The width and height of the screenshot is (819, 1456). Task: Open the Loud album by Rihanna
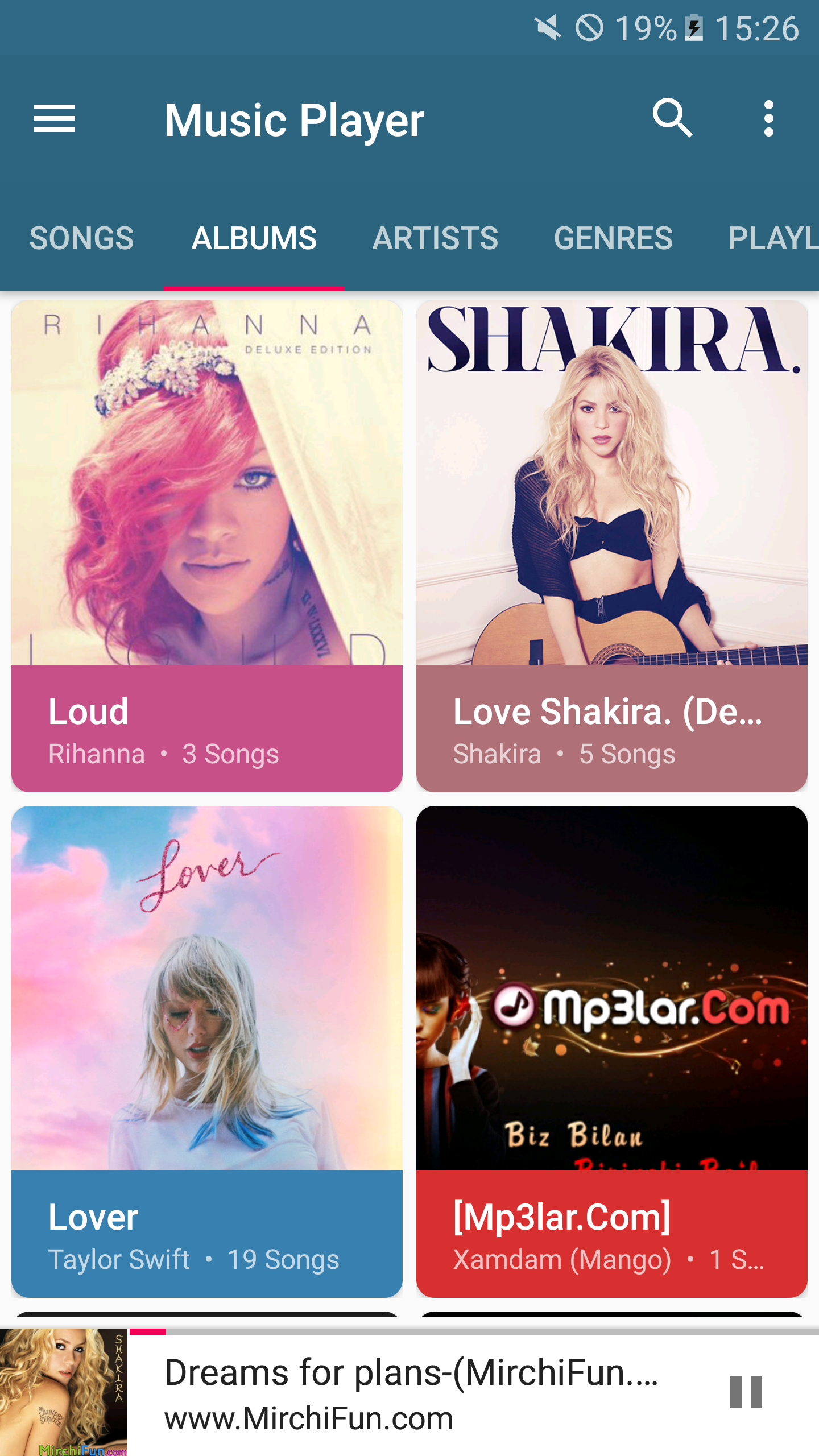click(x=207, y=546)
